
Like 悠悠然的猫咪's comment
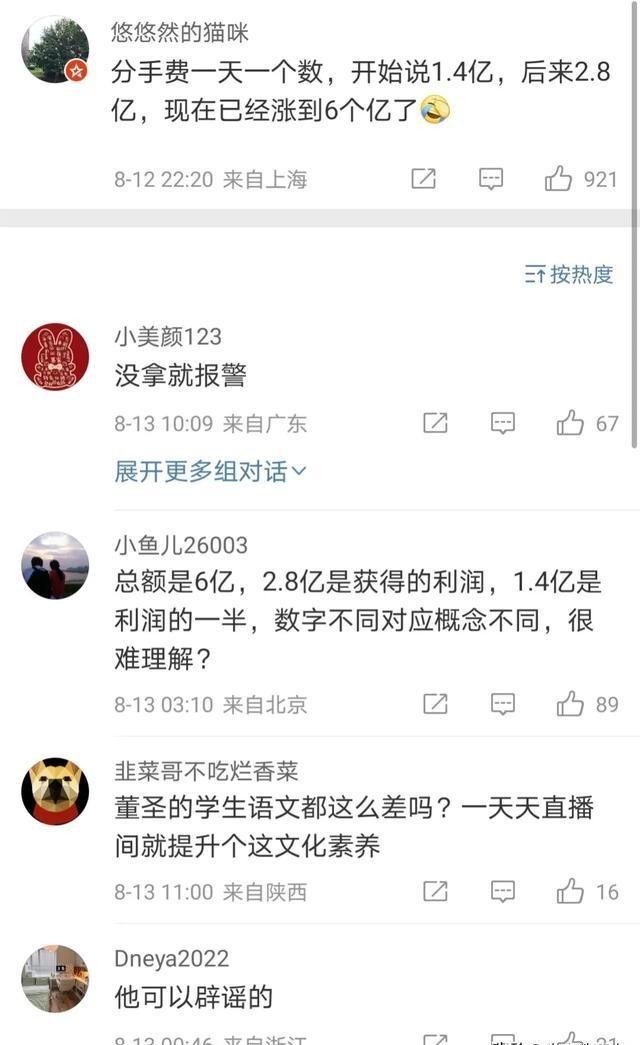(558, 179)
